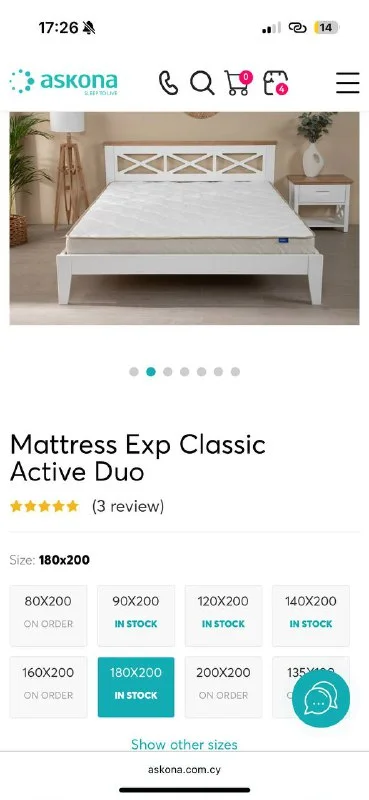
Task: Open the live chat bubble
Action: 321,698
